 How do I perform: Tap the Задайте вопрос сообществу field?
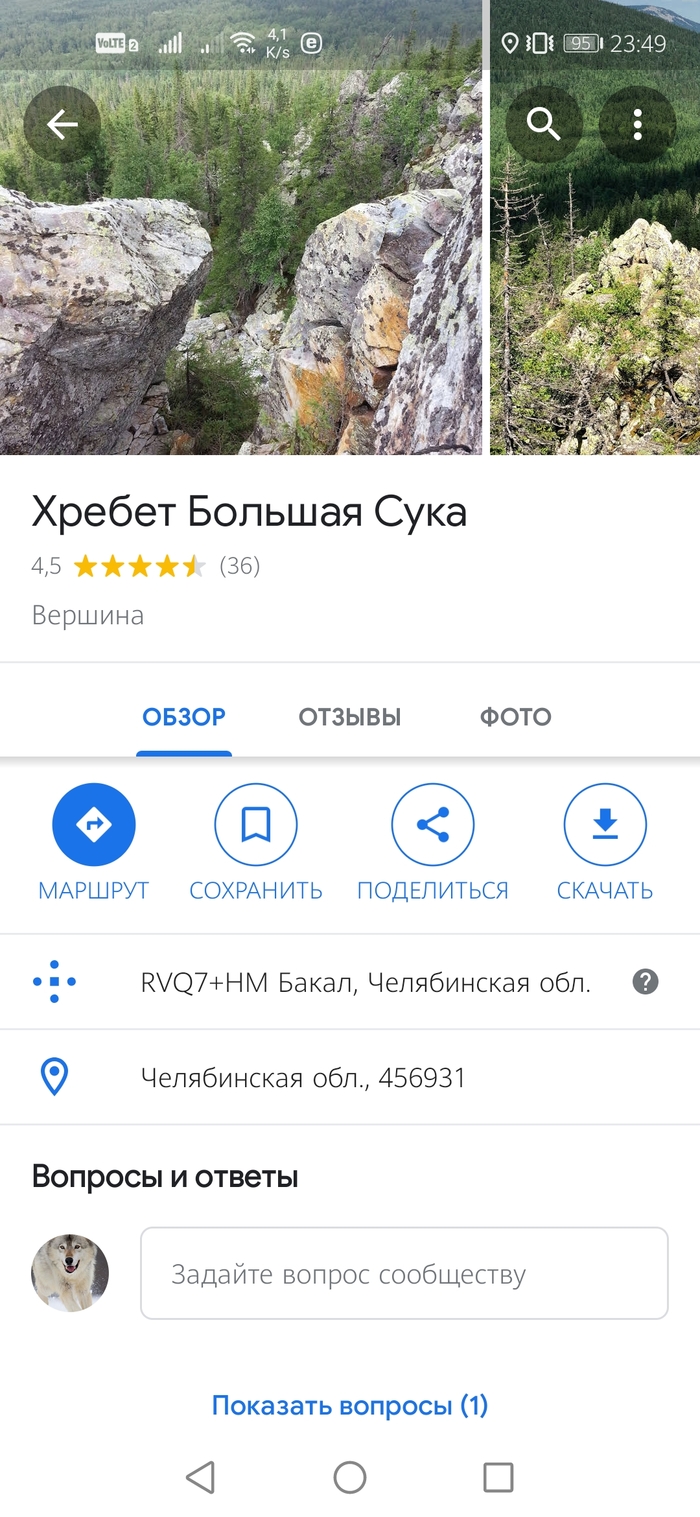404,1274
